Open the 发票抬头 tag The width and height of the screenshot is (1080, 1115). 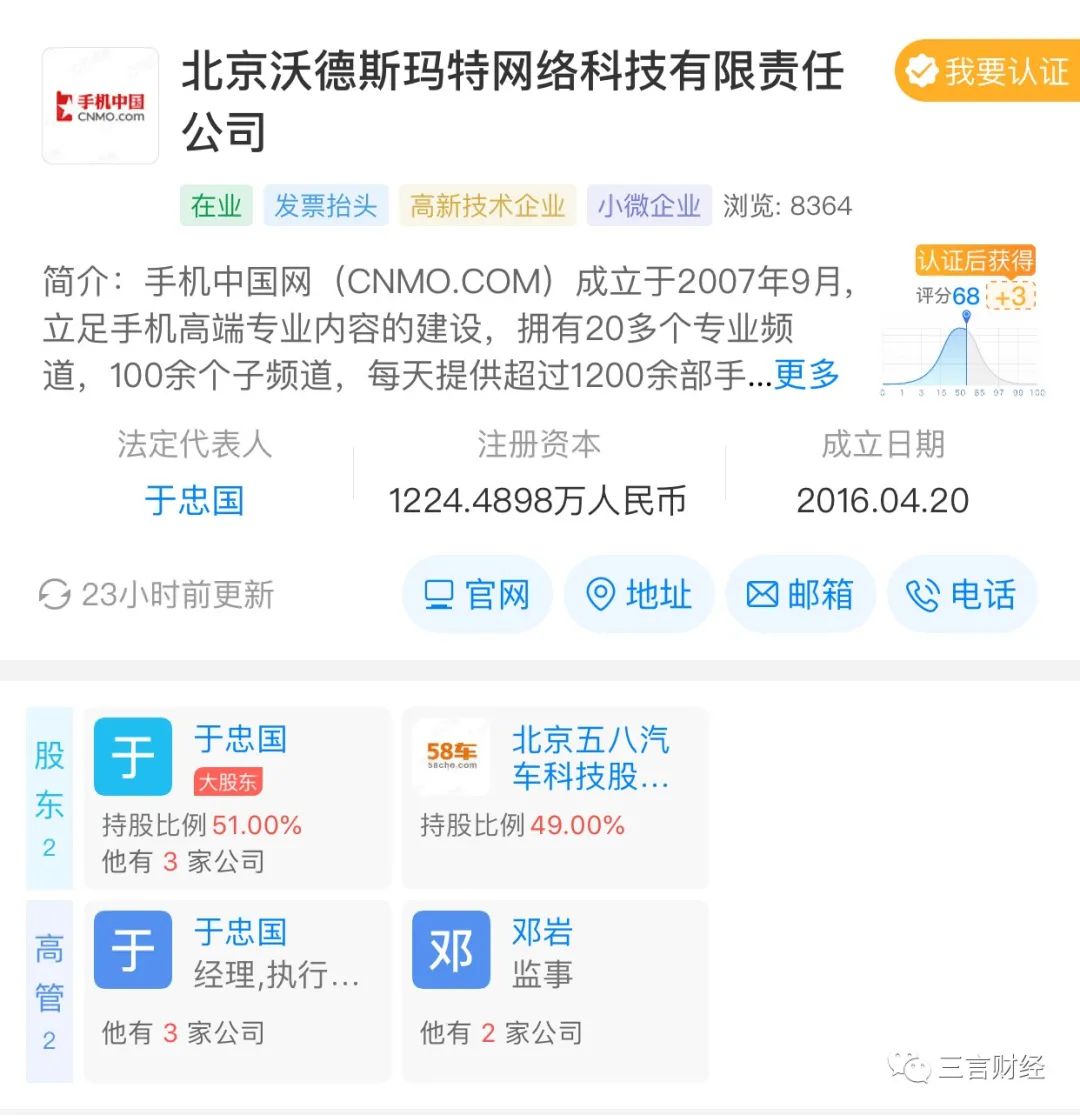(326, 206)
